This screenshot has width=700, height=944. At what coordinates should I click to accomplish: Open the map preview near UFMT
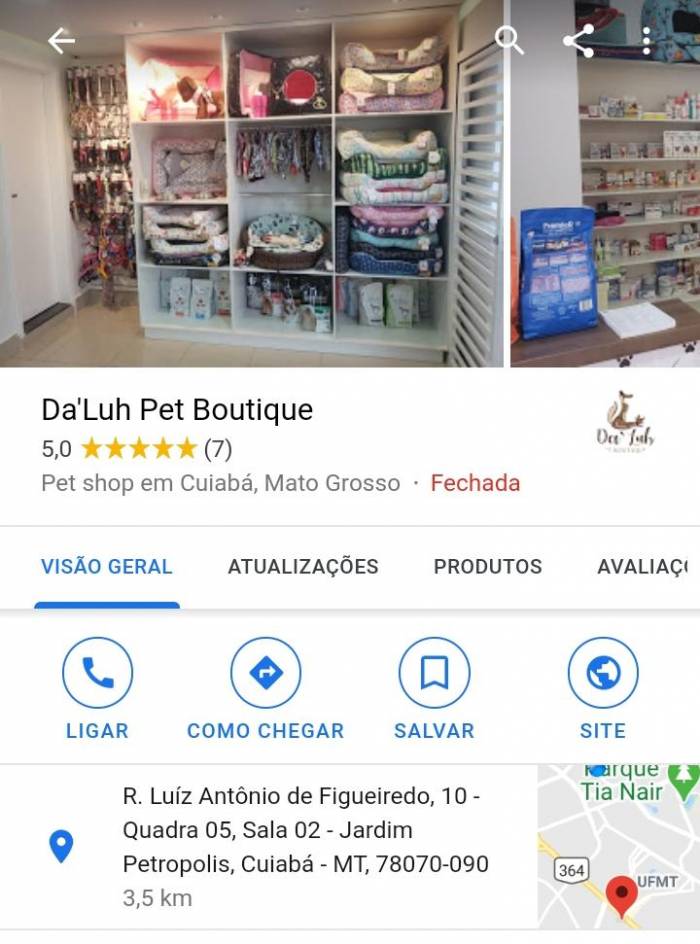coord(618,846)
